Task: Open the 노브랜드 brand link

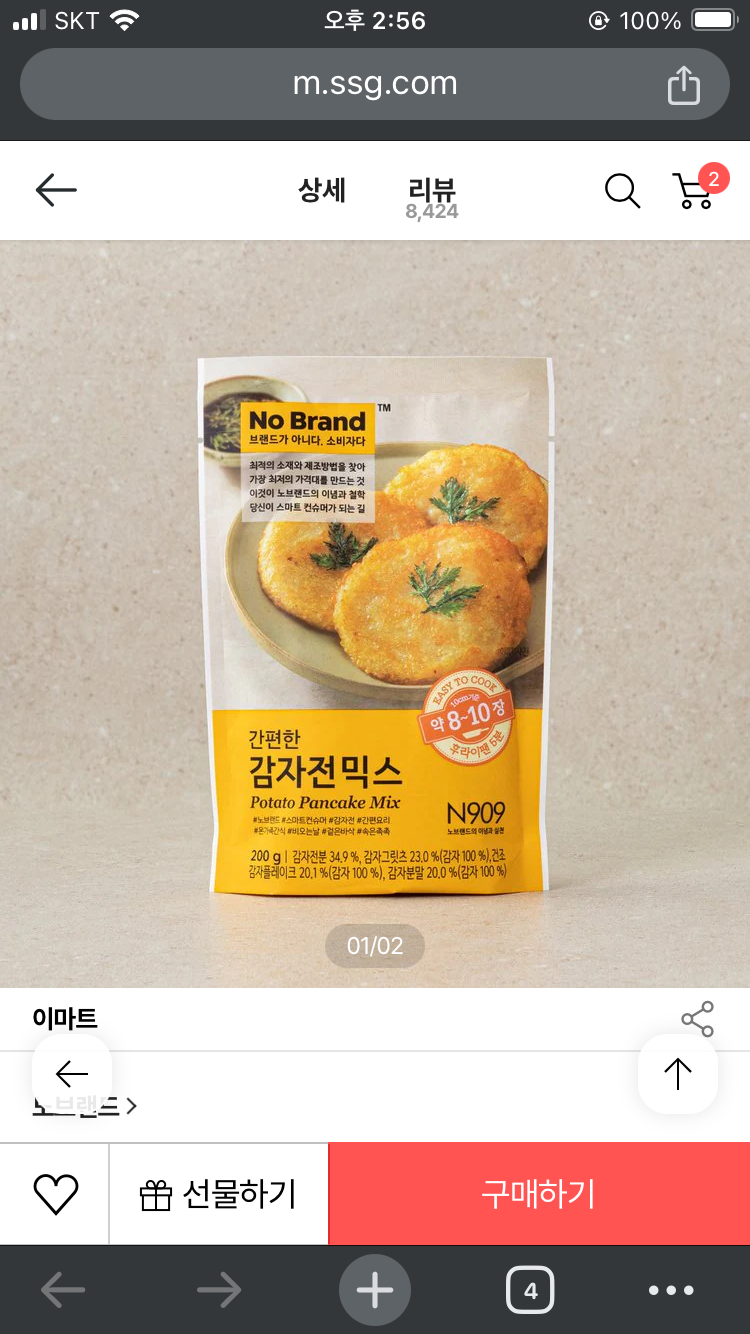Action: coord(85,1106)
